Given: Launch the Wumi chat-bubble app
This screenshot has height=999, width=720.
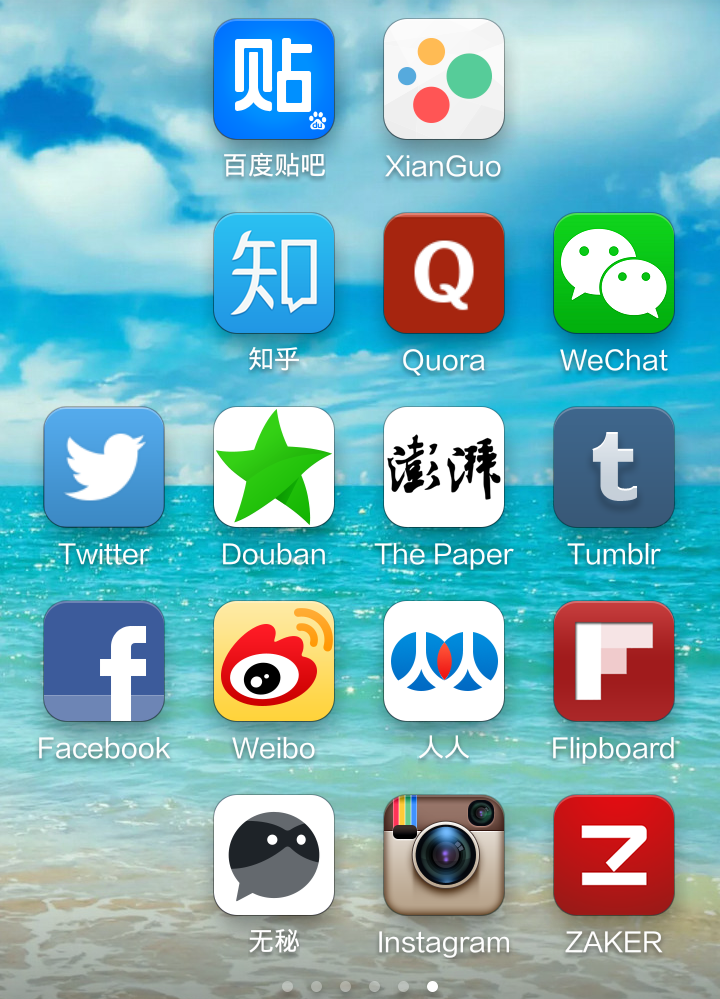Looking at the screenshot, I should 273,855.
